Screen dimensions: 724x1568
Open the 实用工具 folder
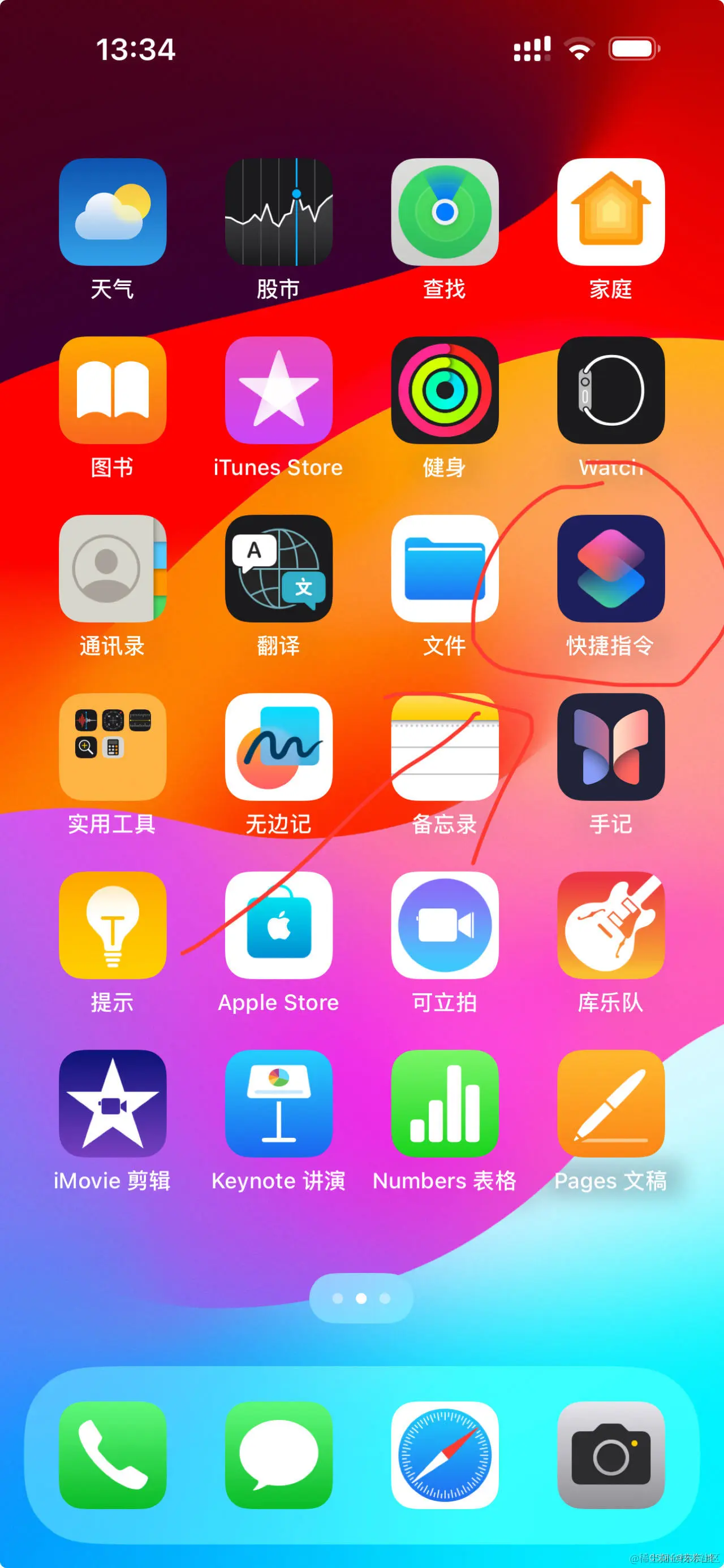[x=113, y=747]
